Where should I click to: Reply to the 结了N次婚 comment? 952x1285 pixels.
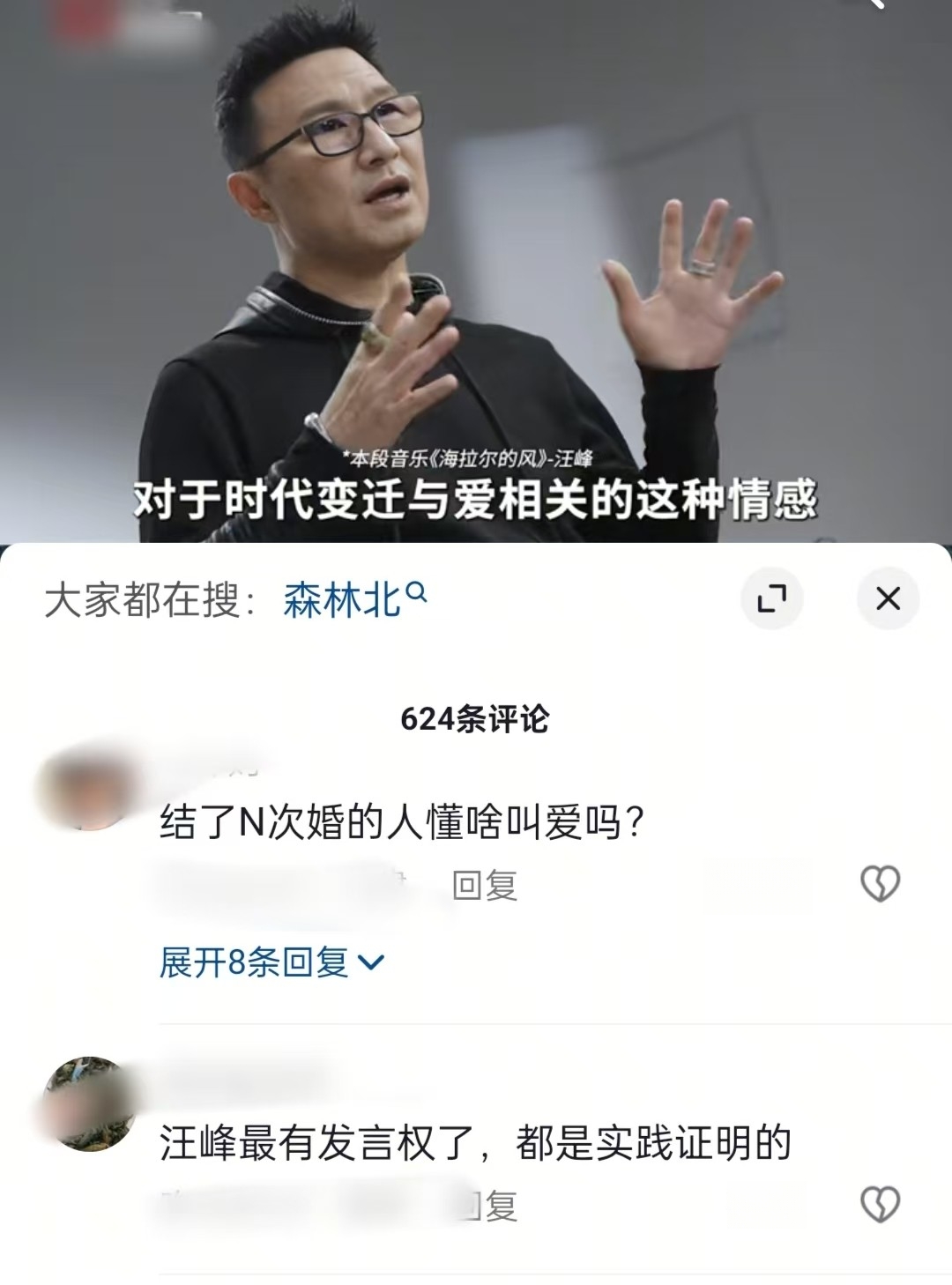pos(484,885)
